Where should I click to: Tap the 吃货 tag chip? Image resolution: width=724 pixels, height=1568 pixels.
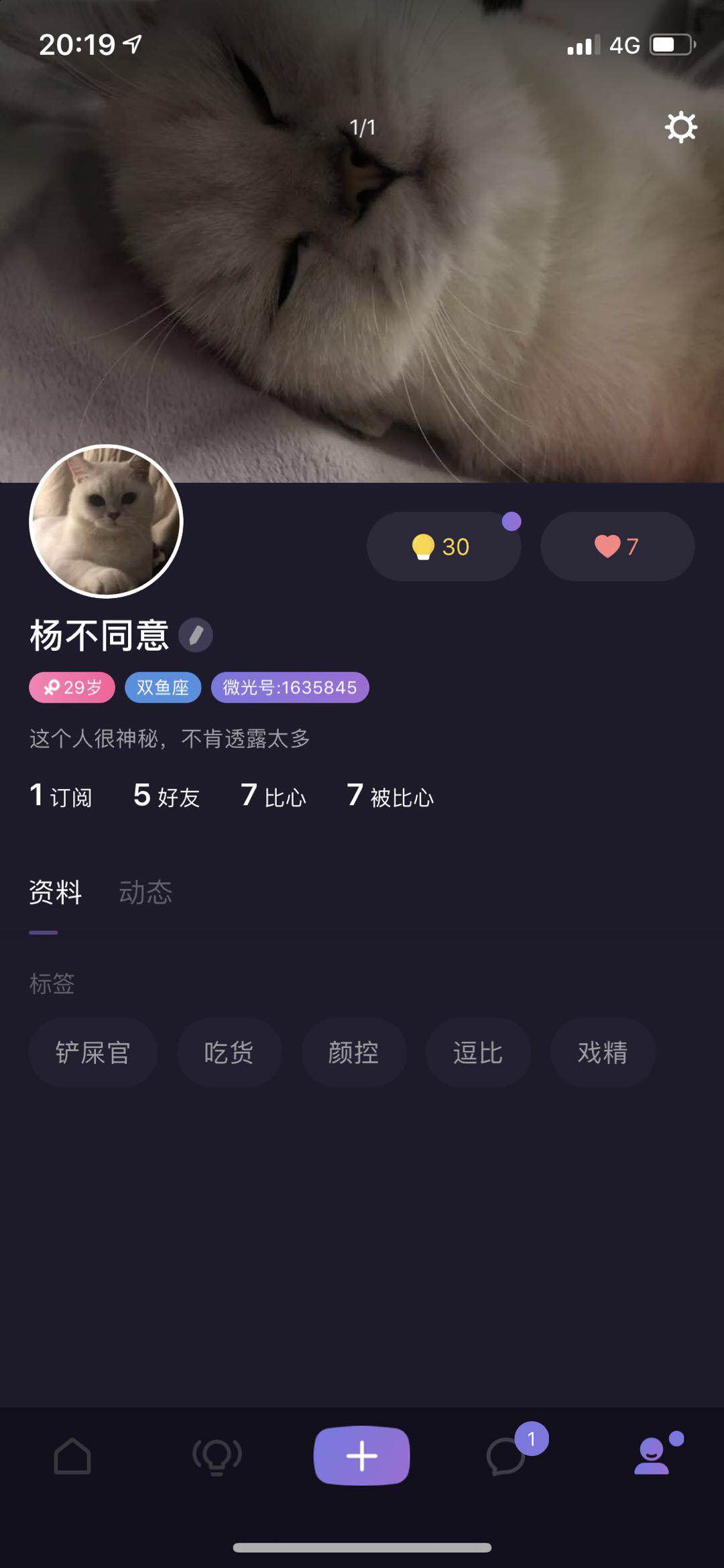[x=229, y=1052]
